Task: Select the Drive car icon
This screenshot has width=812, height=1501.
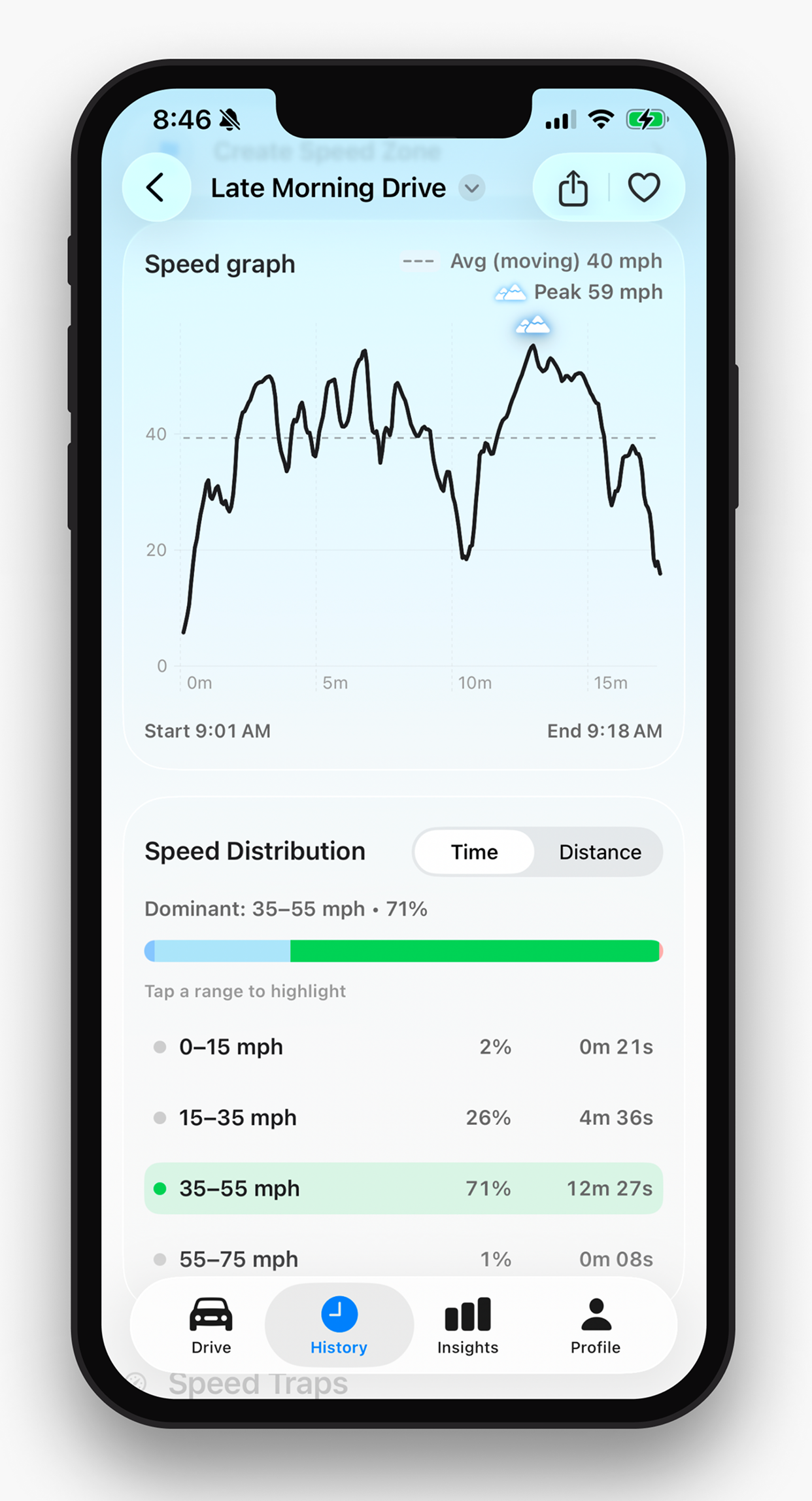Action: click(211, 1315)
